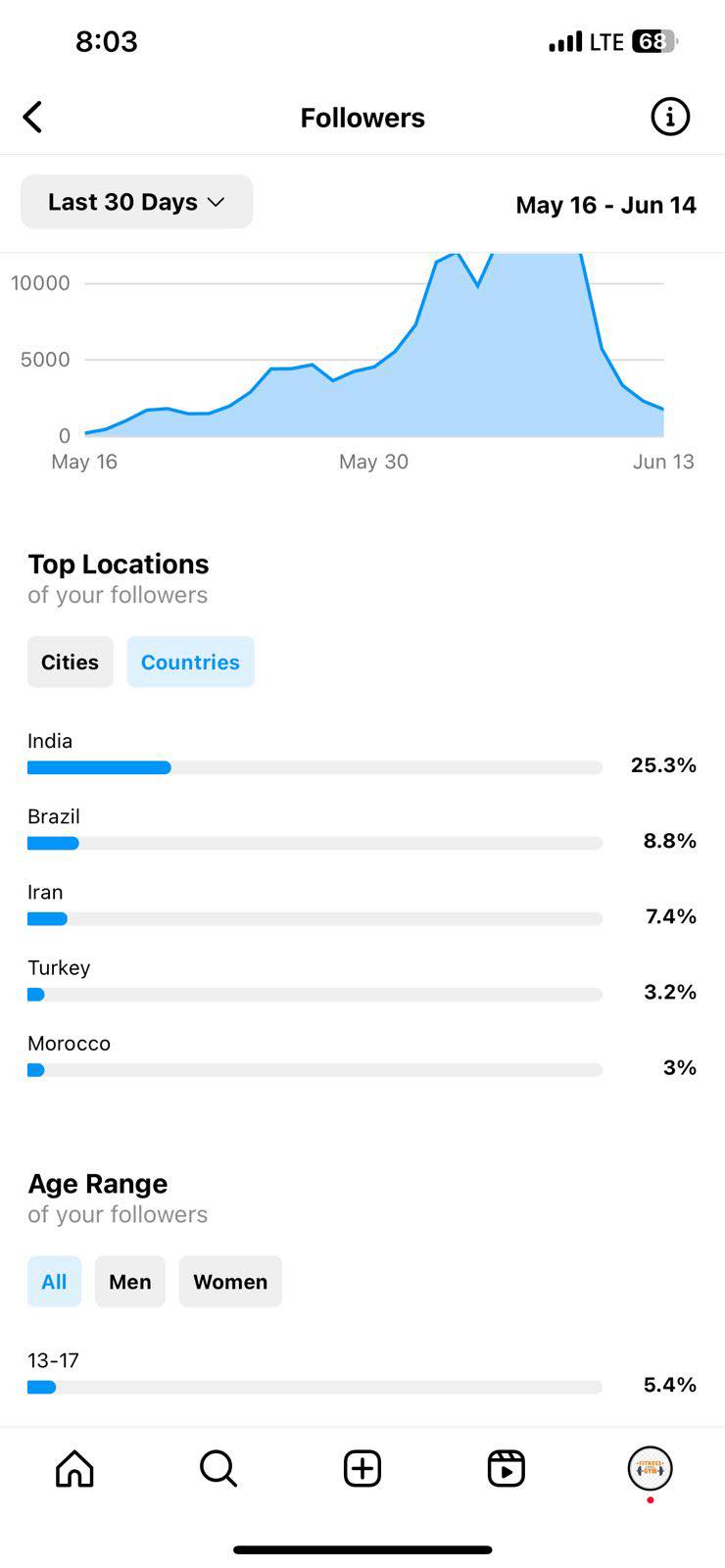Create a new post
Screen dimensions: 725x1568
[x=362, y=1468]
